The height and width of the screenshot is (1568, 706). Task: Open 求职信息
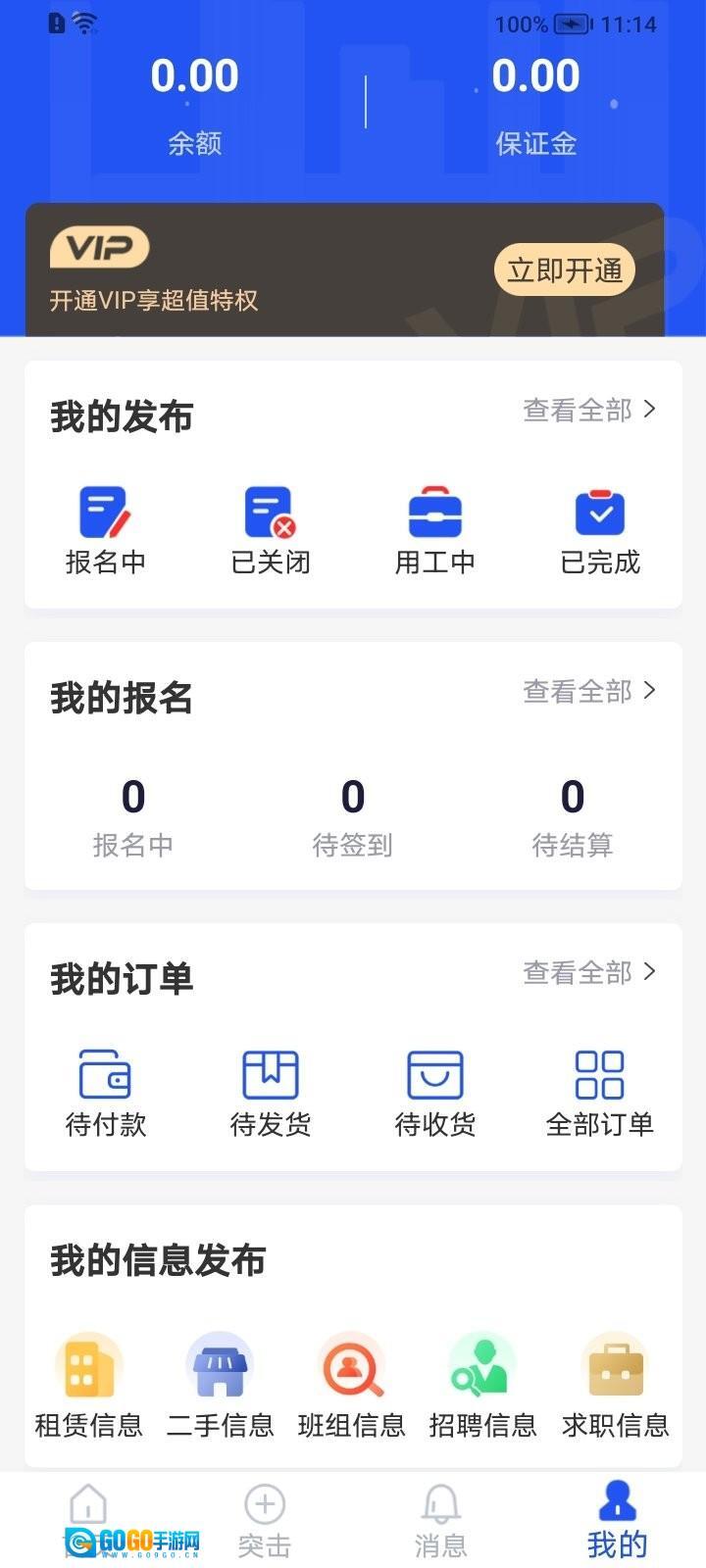pyautogui.click(x=616, y=1384)
